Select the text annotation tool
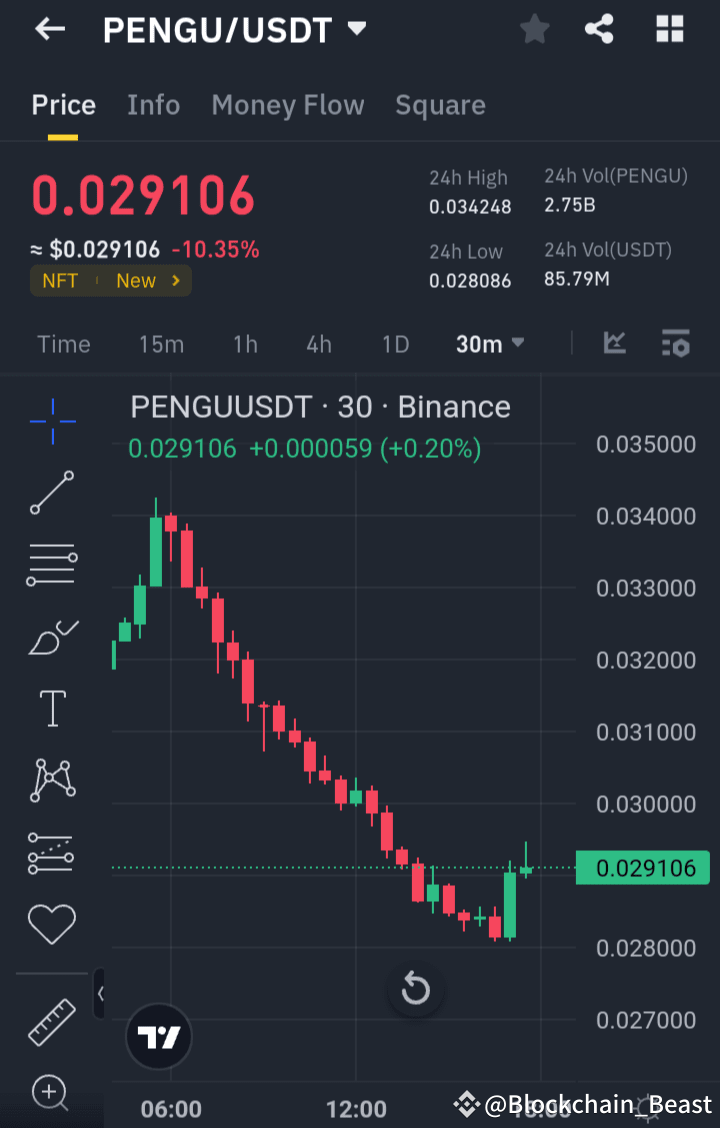This screenshot has height=1128, width=720. click(x=50, y=707)
